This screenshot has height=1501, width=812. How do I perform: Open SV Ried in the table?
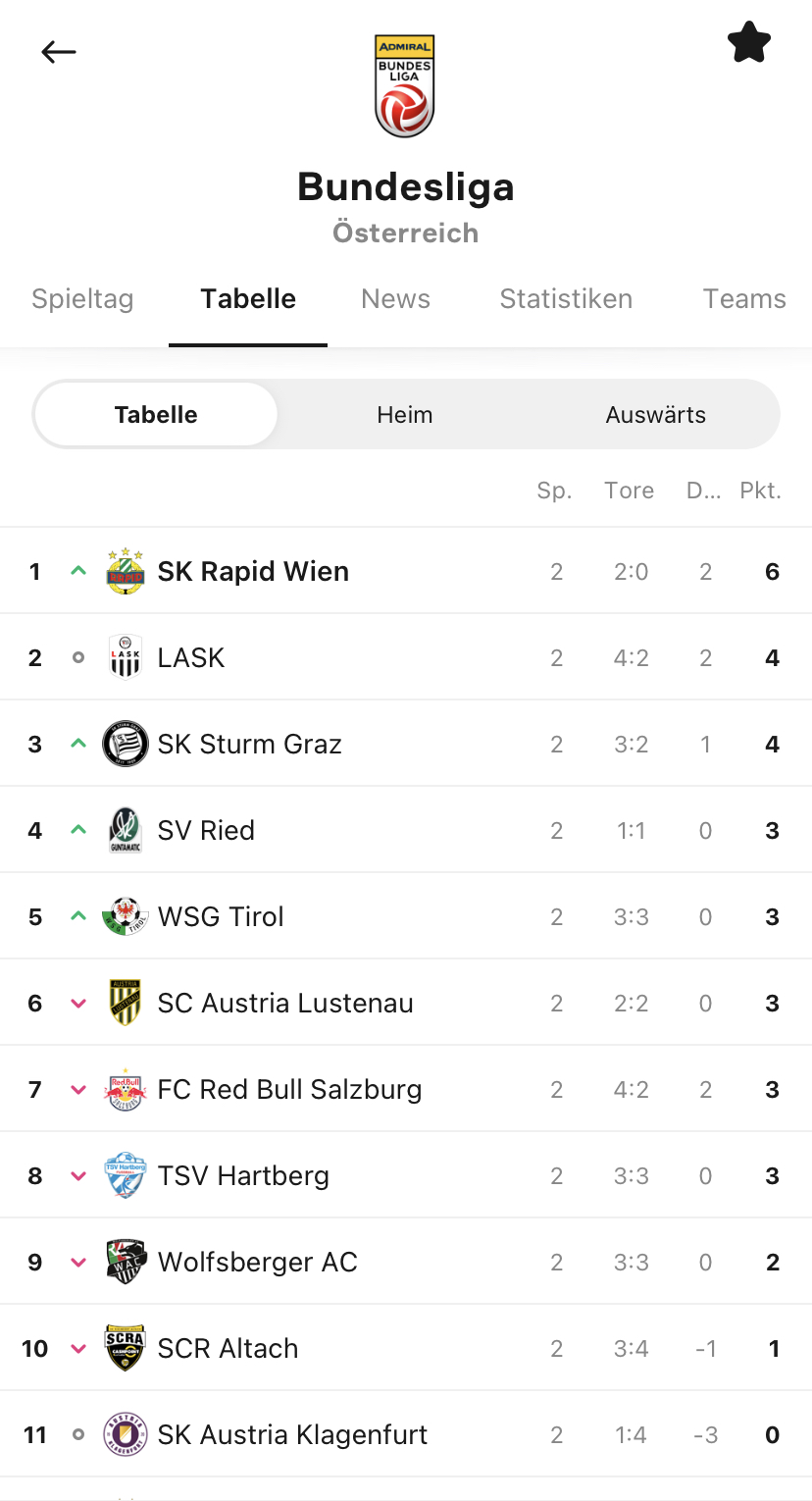point(406,830)
